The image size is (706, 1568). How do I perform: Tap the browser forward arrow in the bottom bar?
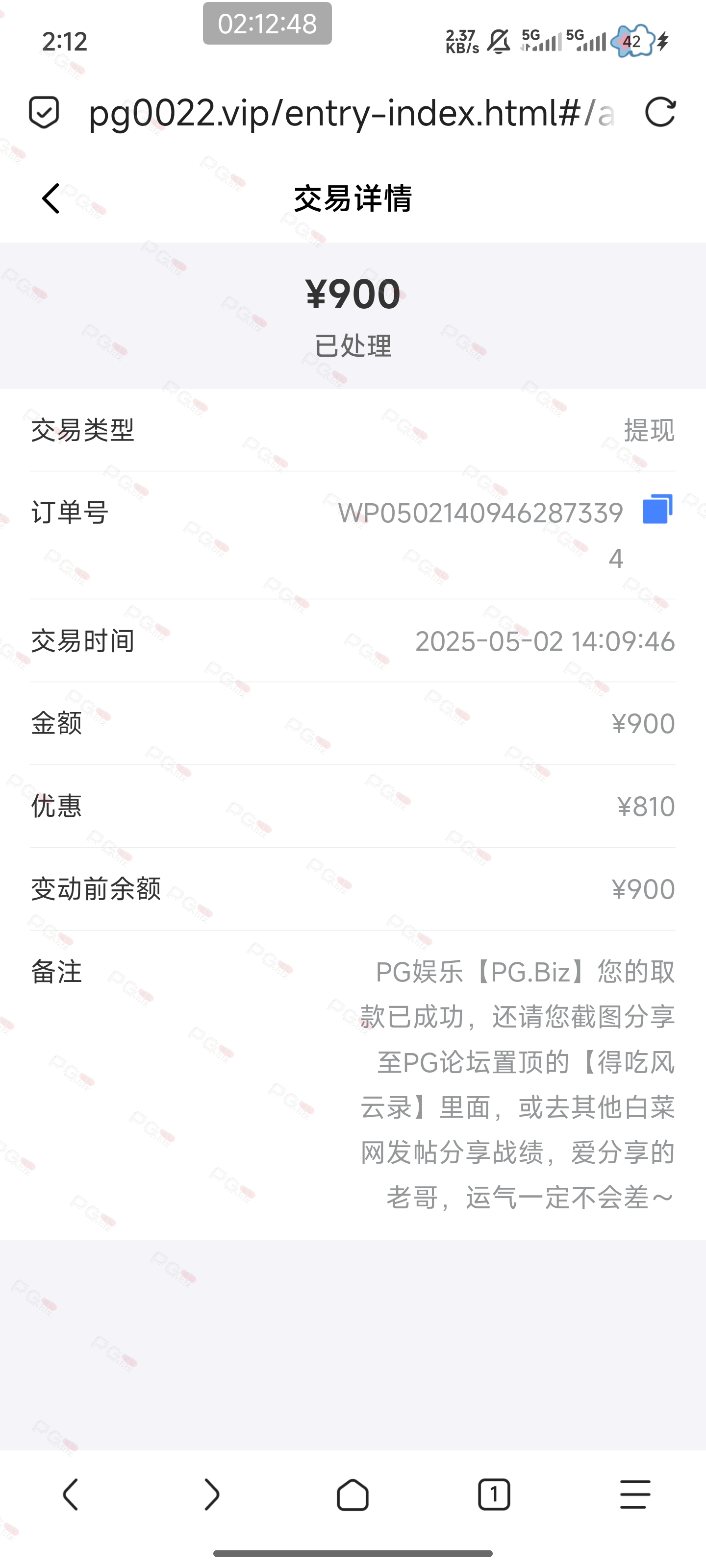pos(211,1494)
